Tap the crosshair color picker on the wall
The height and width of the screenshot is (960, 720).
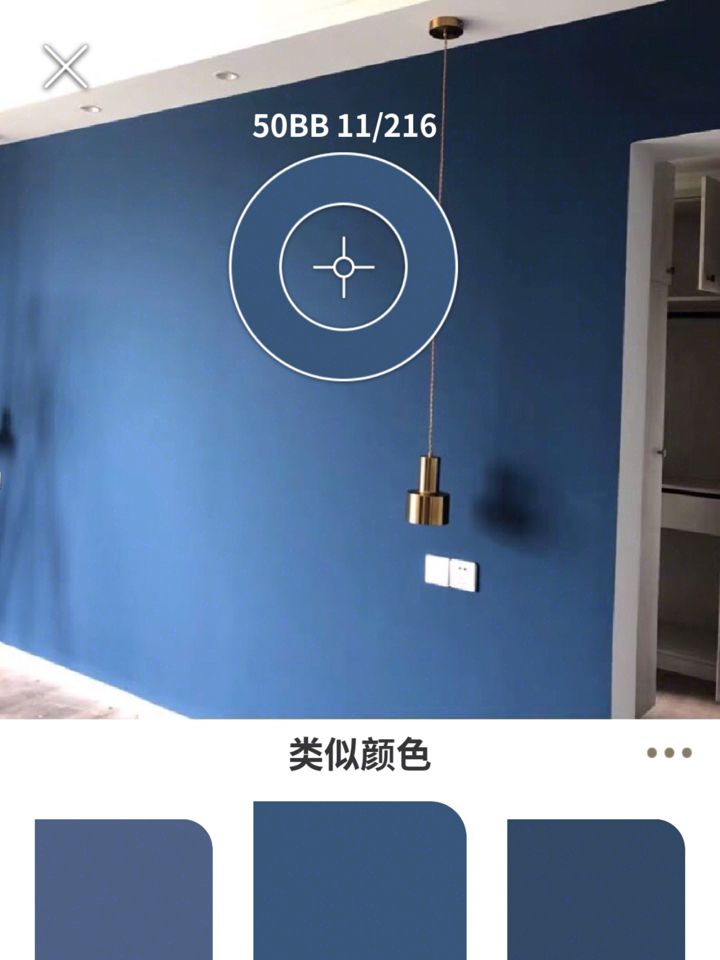(x=343, y=267)
